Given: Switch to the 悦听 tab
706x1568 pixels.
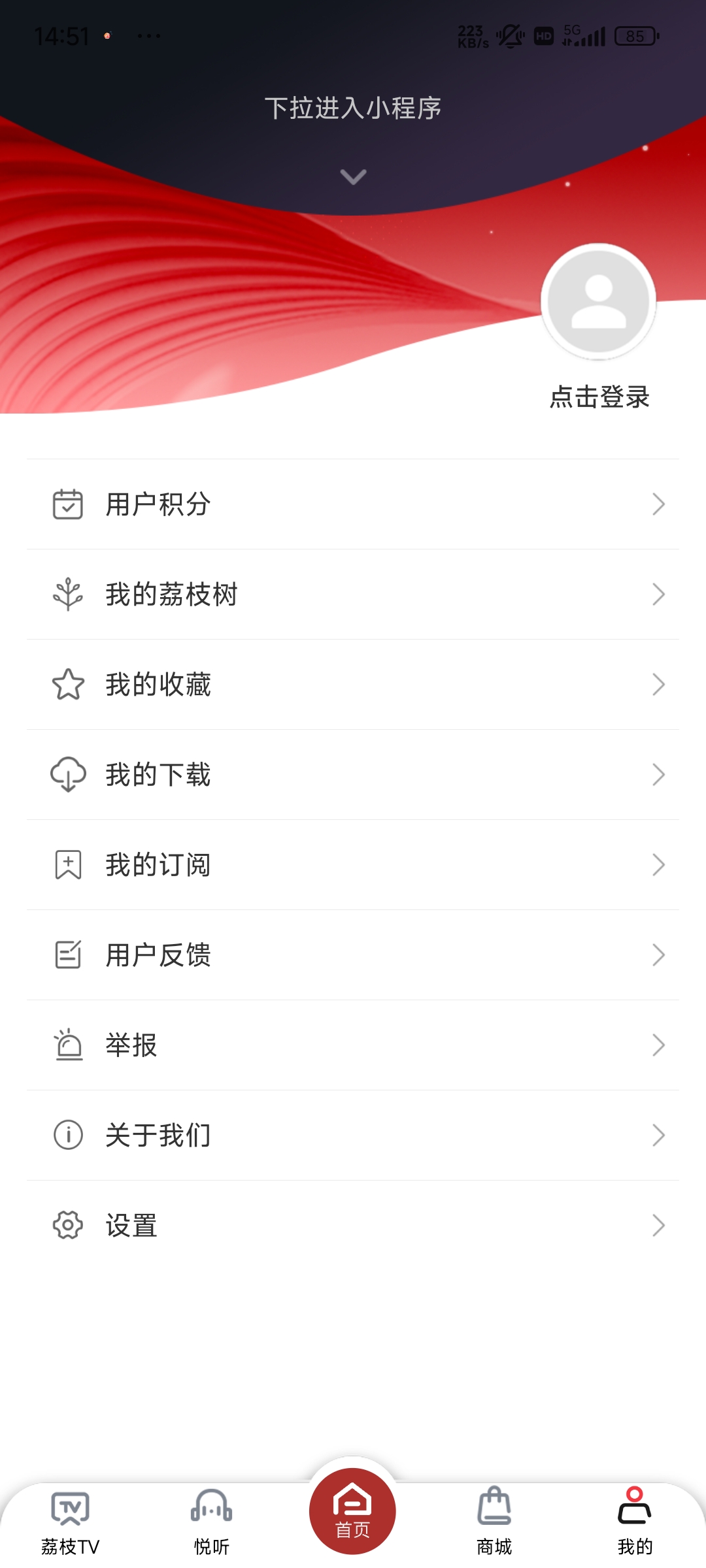Looking at the screenshot, I should [x=212, y=1522].
